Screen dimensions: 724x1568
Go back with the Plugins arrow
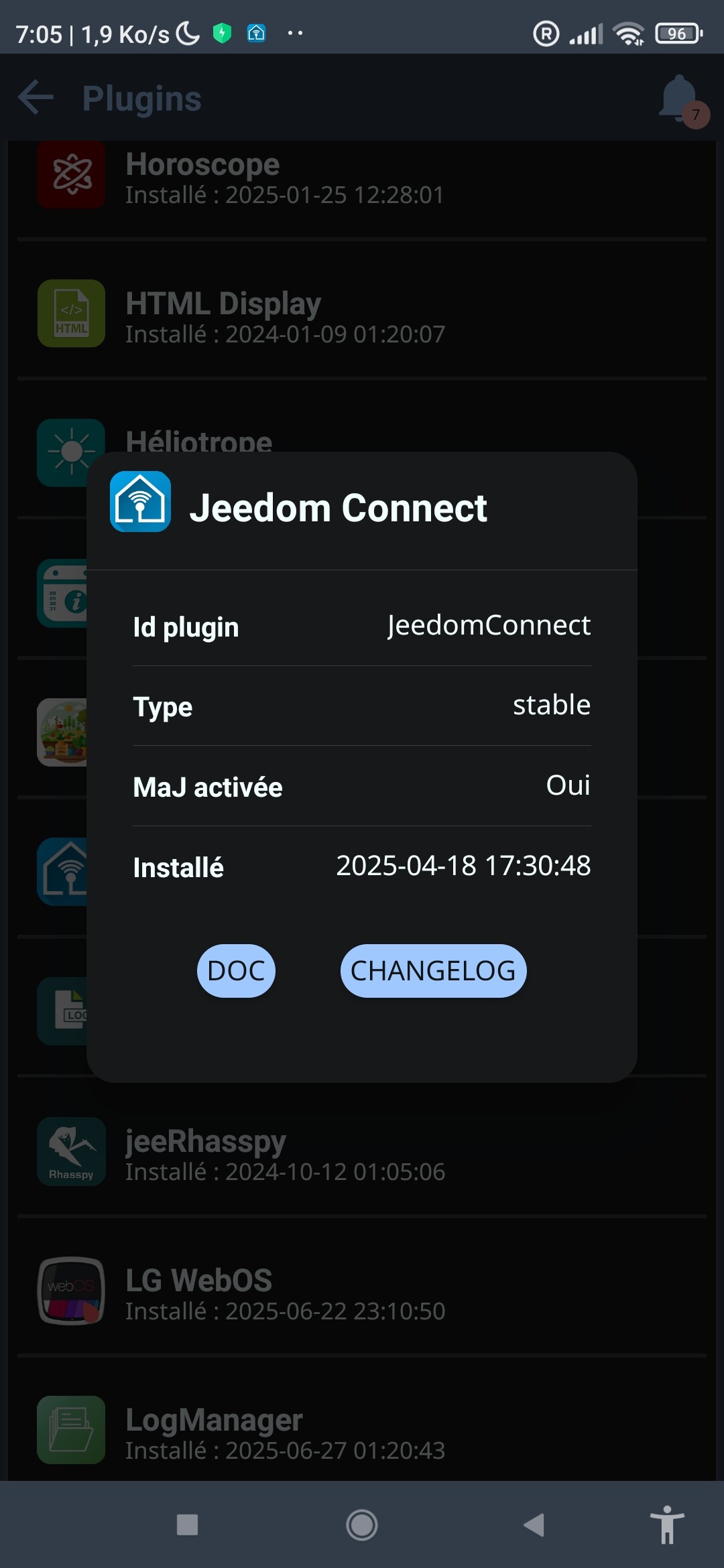[x=36, y=98]
